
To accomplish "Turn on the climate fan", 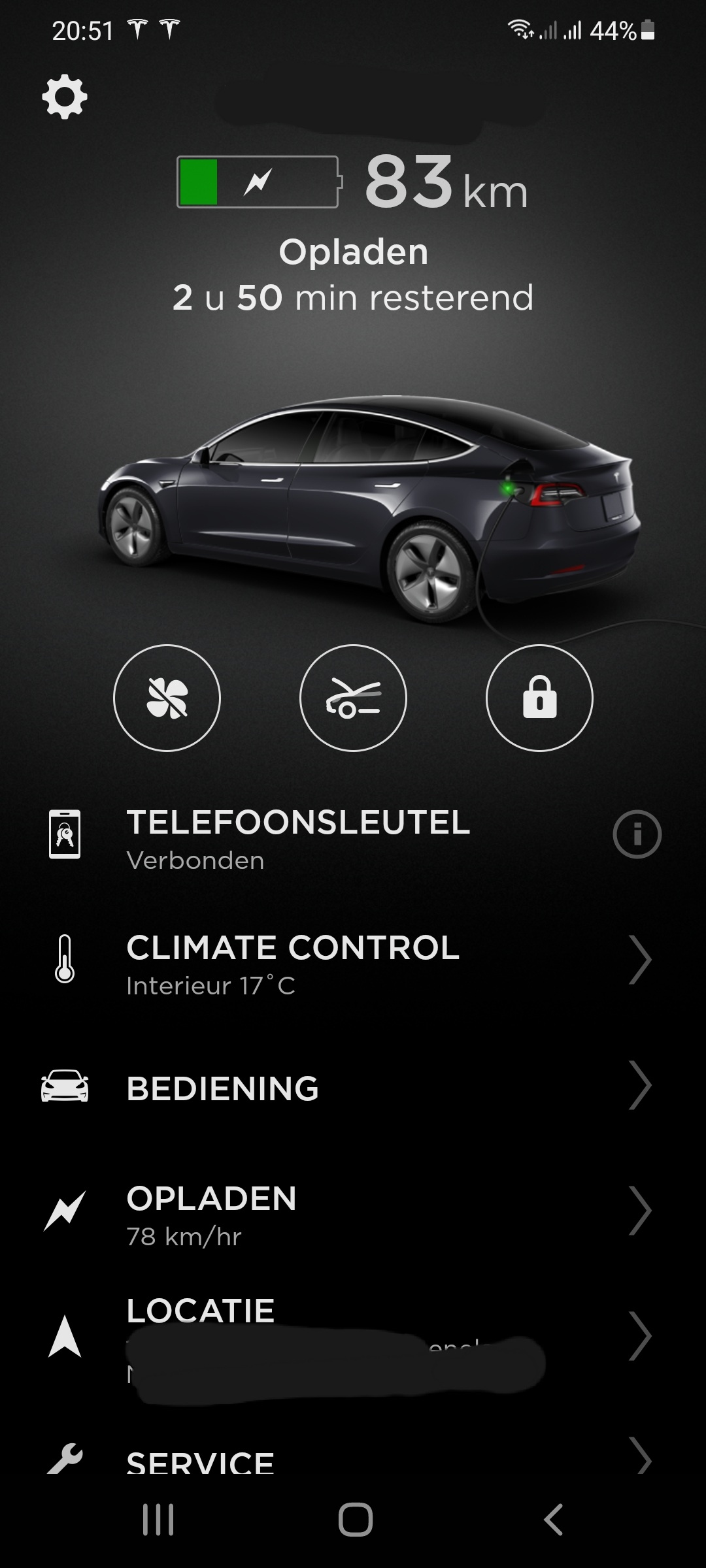I will pyautogui.click(x=167, y=698).
